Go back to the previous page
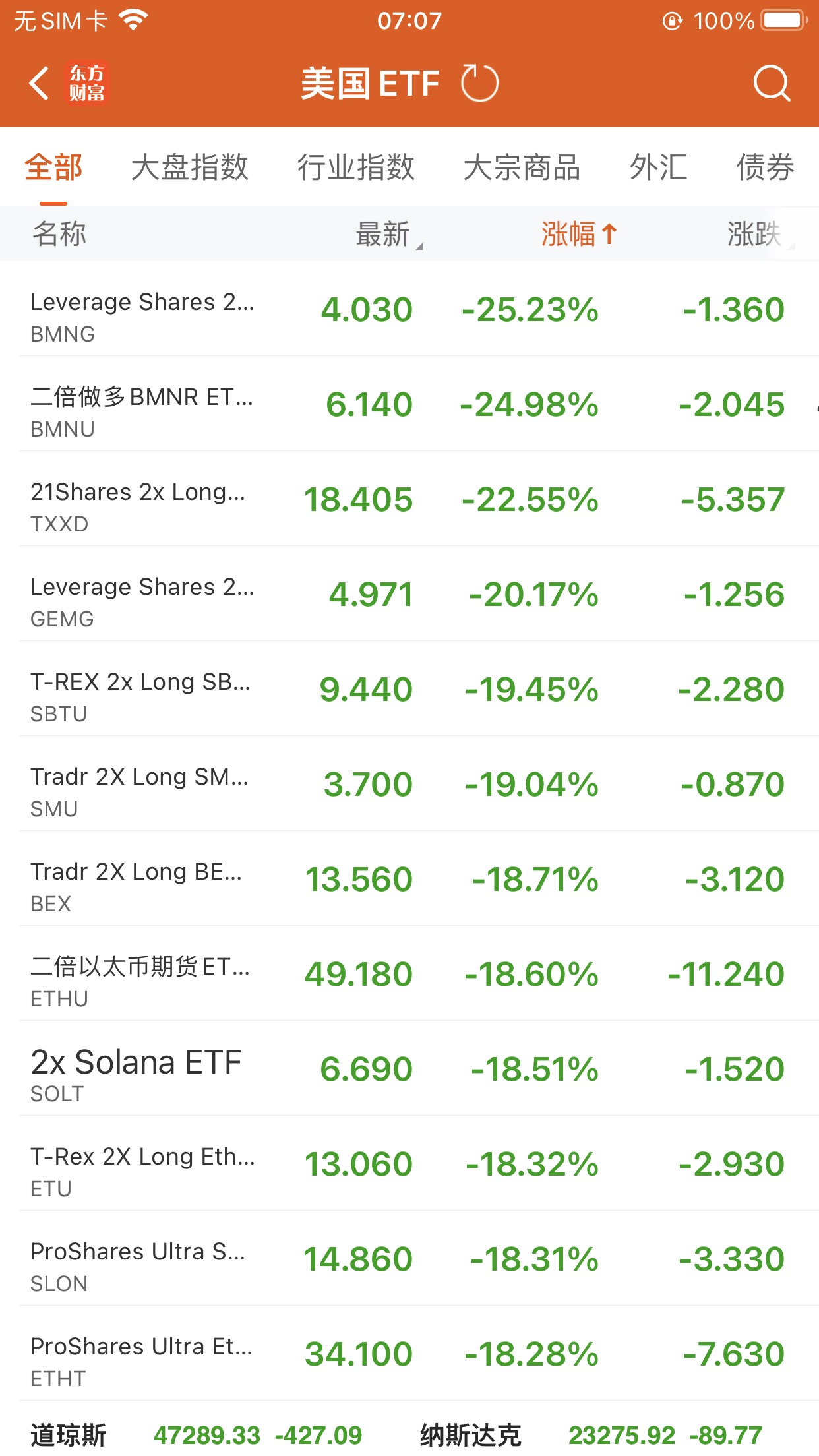This screenshot has width=819, height=1456. pyautogui.click(x=40, y=84)
